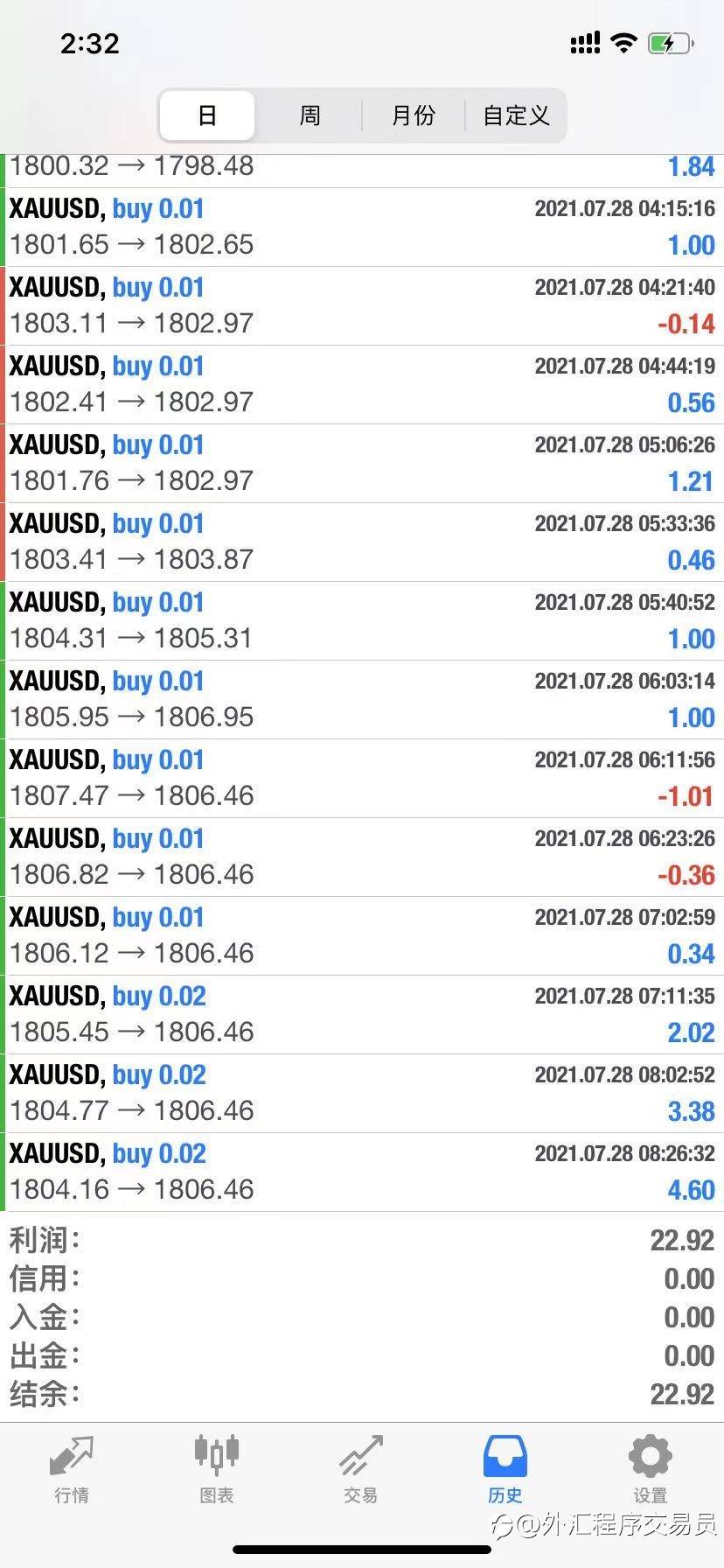Select the 日 (day) period segment

tap(207, 115)
